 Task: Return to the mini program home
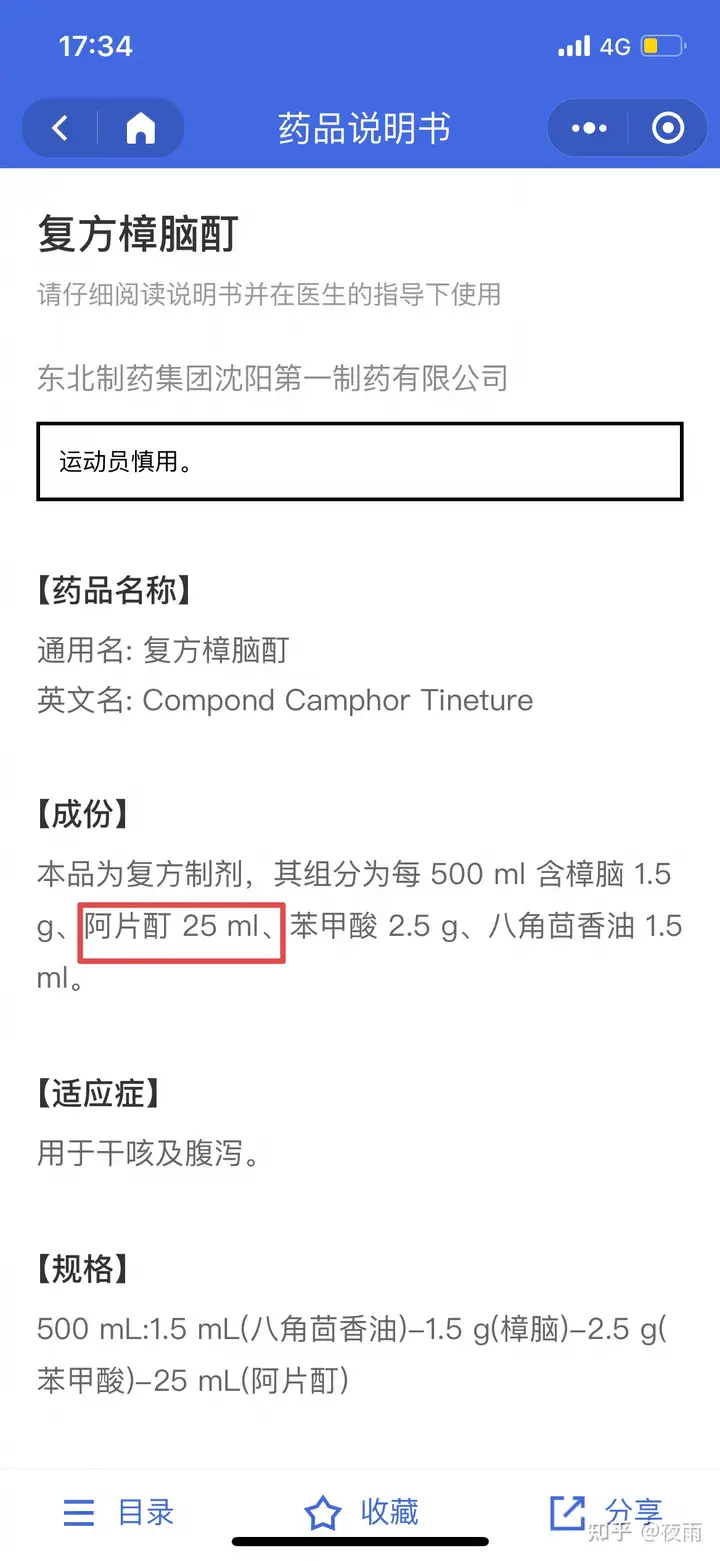coord(141,128)
